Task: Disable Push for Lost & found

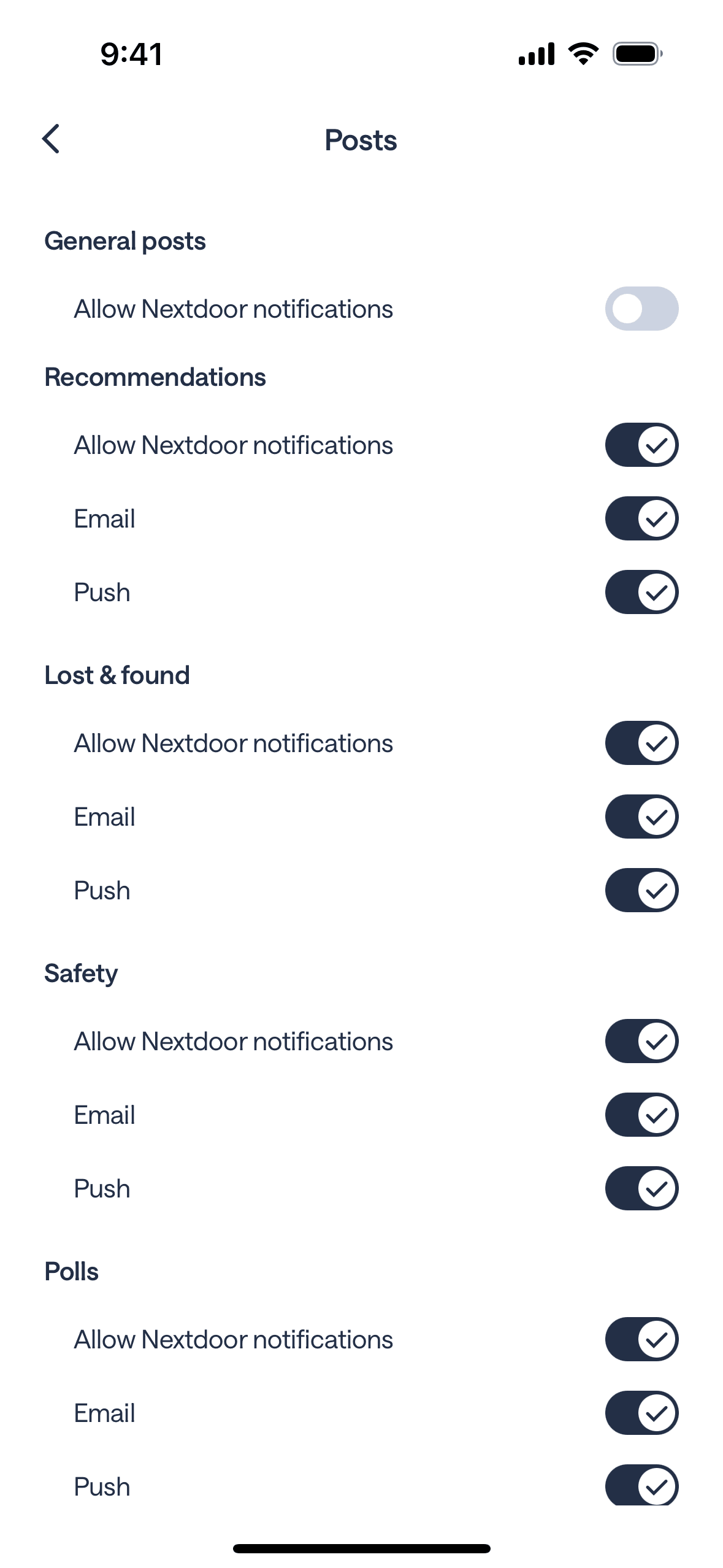Action: coord(641,890)
